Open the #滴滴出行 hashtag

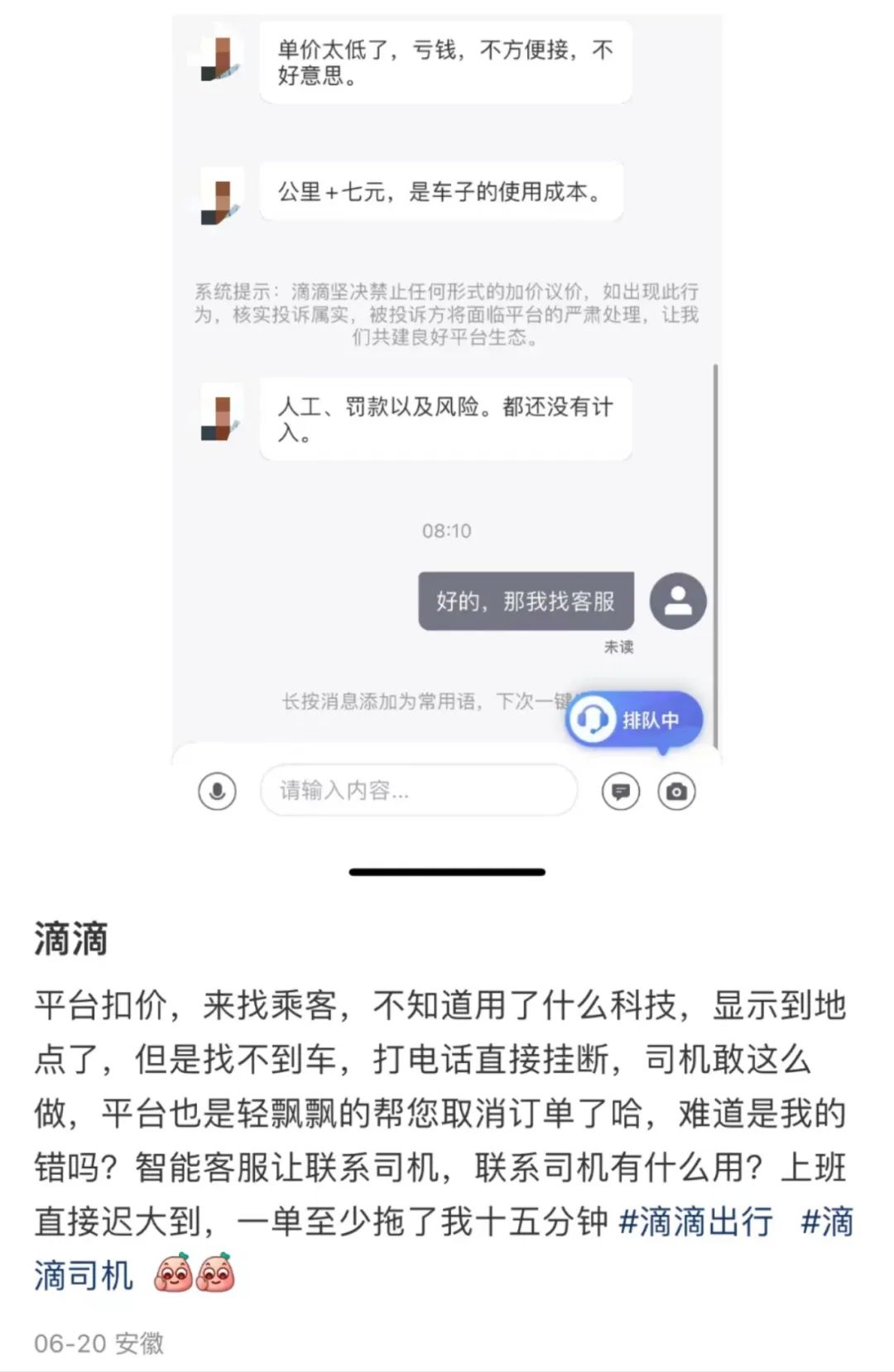click(695, 1221)
